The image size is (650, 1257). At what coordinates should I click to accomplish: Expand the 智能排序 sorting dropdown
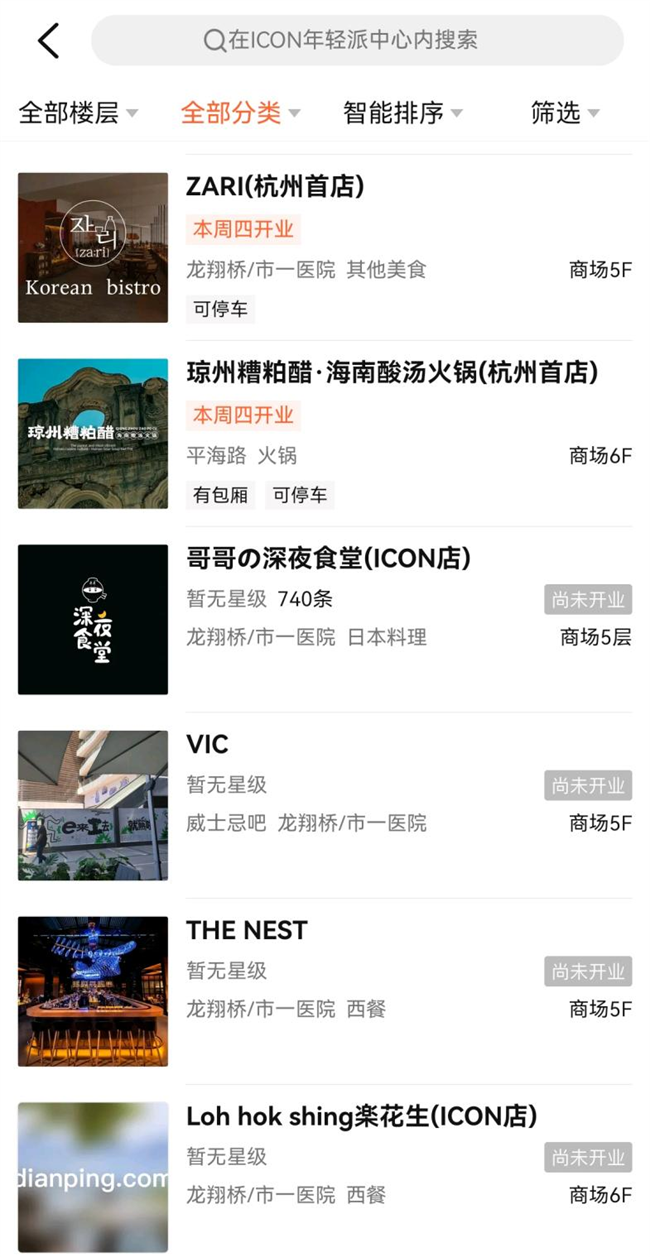click(x=403, y=113)
